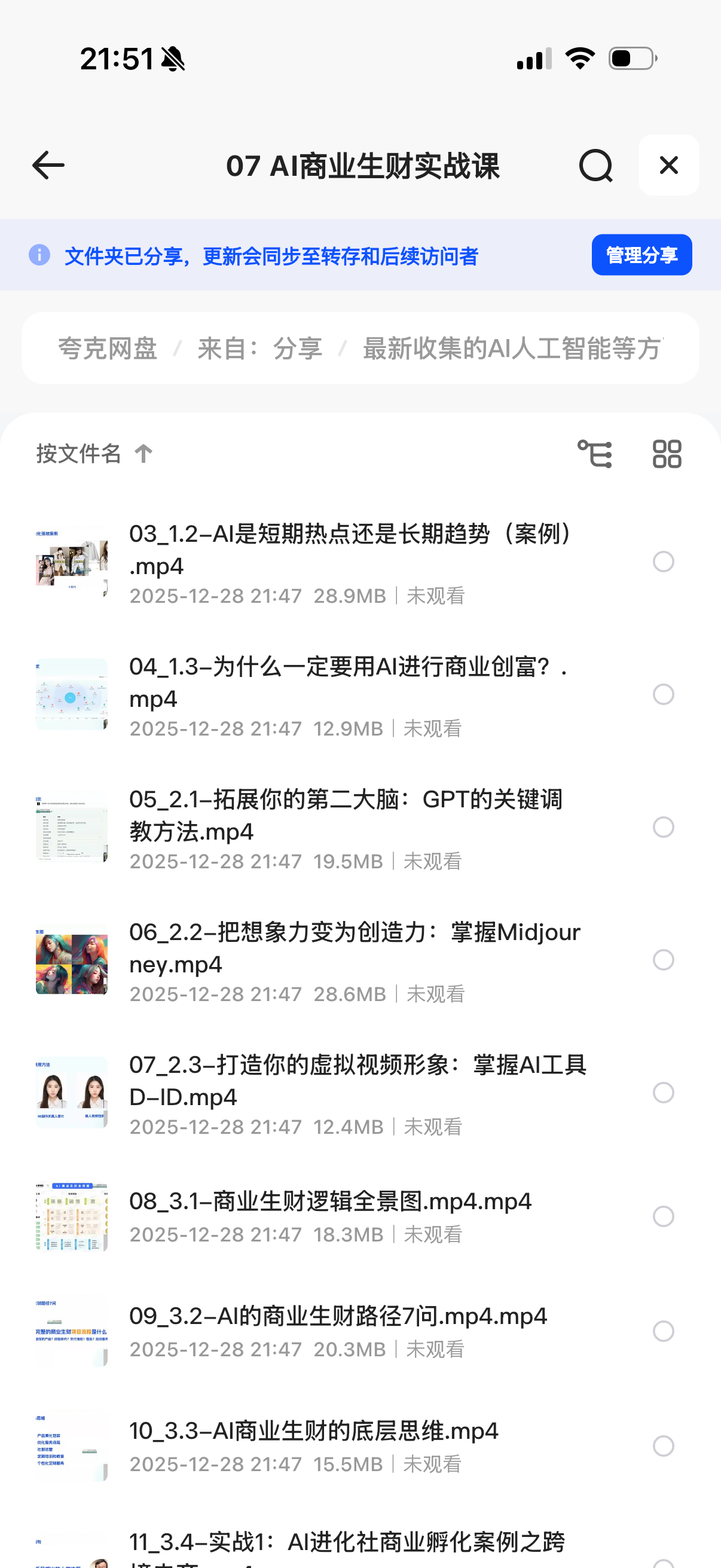
Task: Go back with the arrow icon
Action: [48, 166]
